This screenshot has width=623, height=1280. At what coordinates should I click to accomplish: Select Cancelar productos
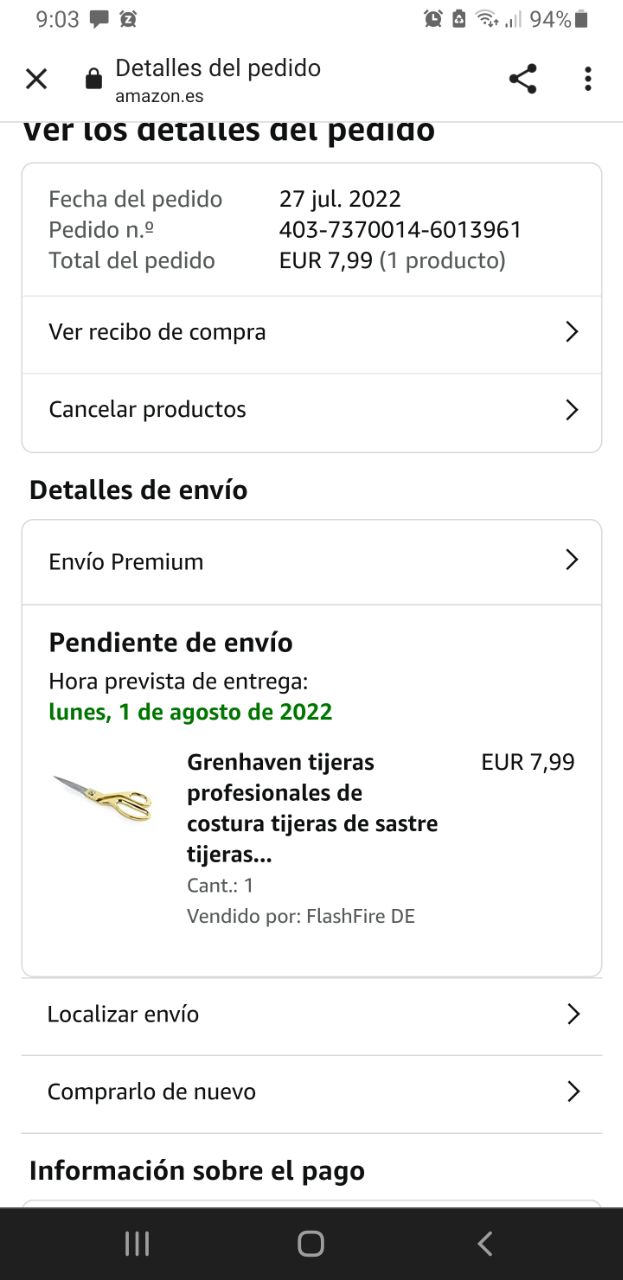311,410
